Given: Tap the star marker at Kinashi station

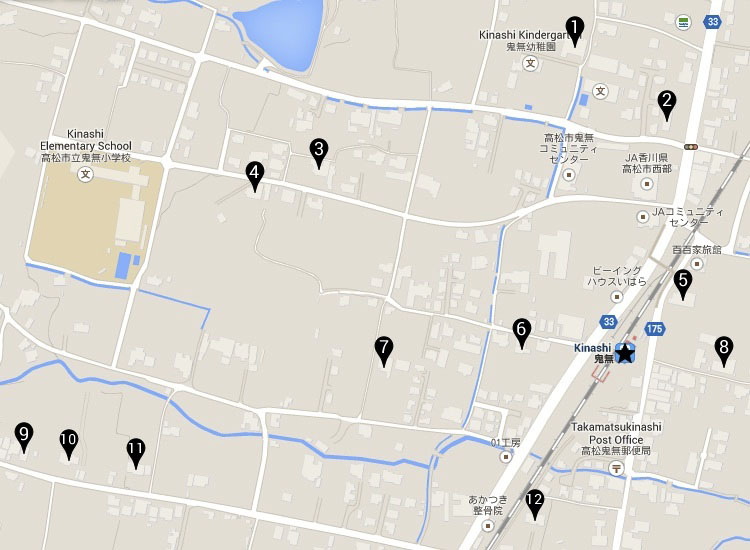Looking at the screenshot, I should coord(625,352).
